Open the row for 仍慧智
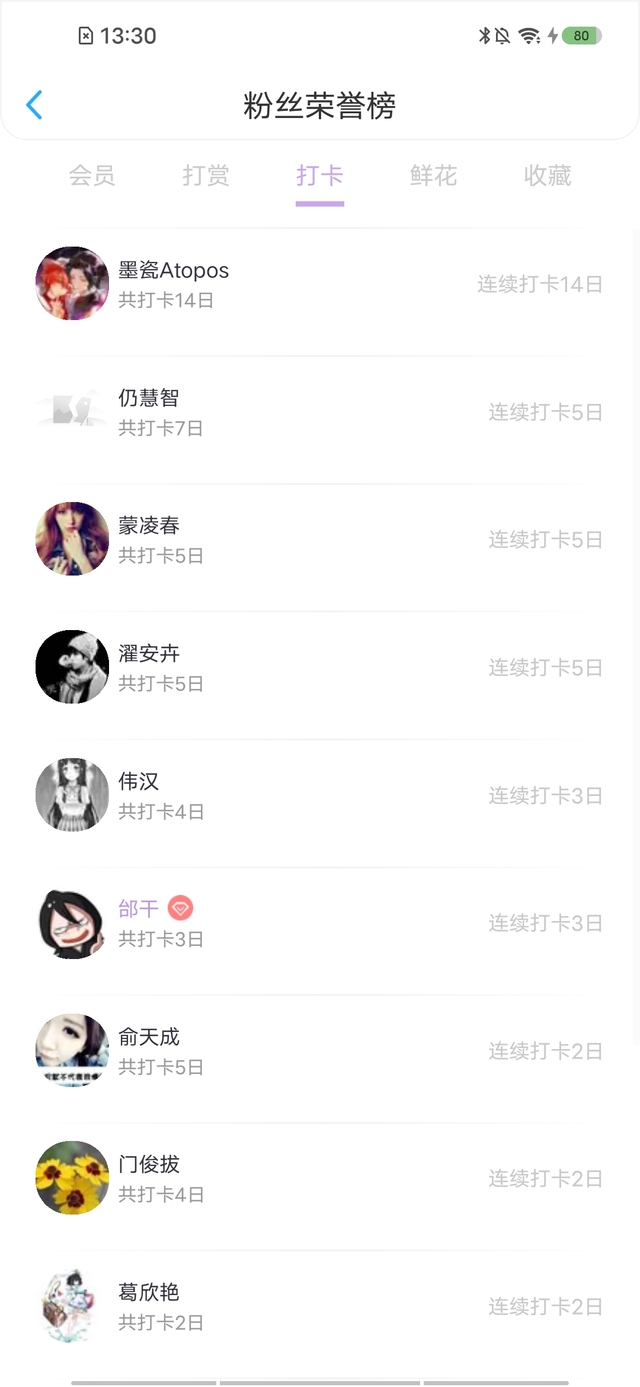The height and width of the screenshot is (1387, 640). click(x=320, y=412)
